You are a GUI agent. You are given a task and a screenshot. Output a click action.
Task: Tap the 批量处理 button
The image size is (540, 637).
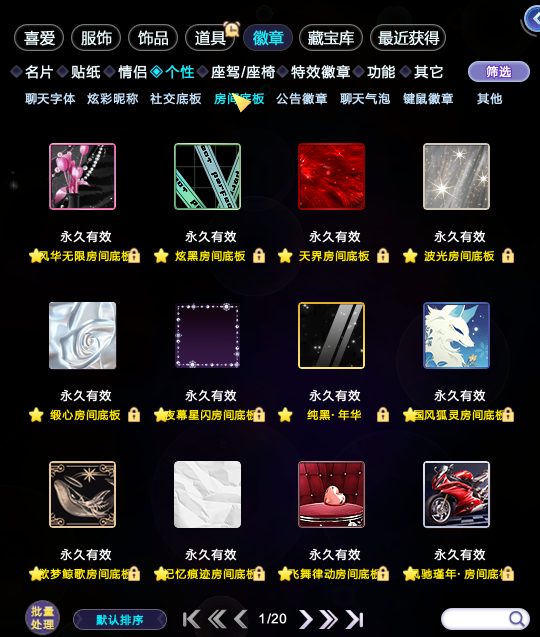42,618
